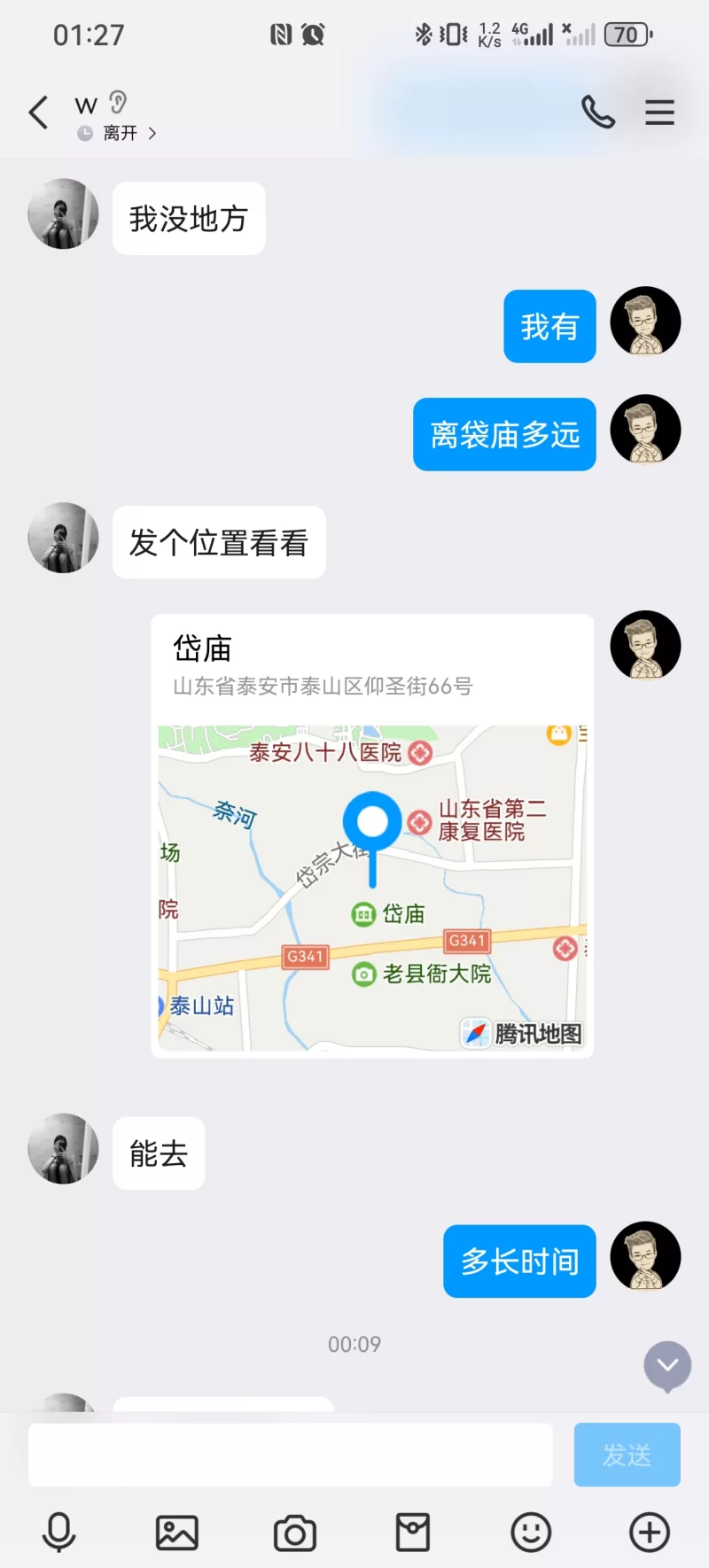Open more attachment options plus icon

[x=650, y=1533]
